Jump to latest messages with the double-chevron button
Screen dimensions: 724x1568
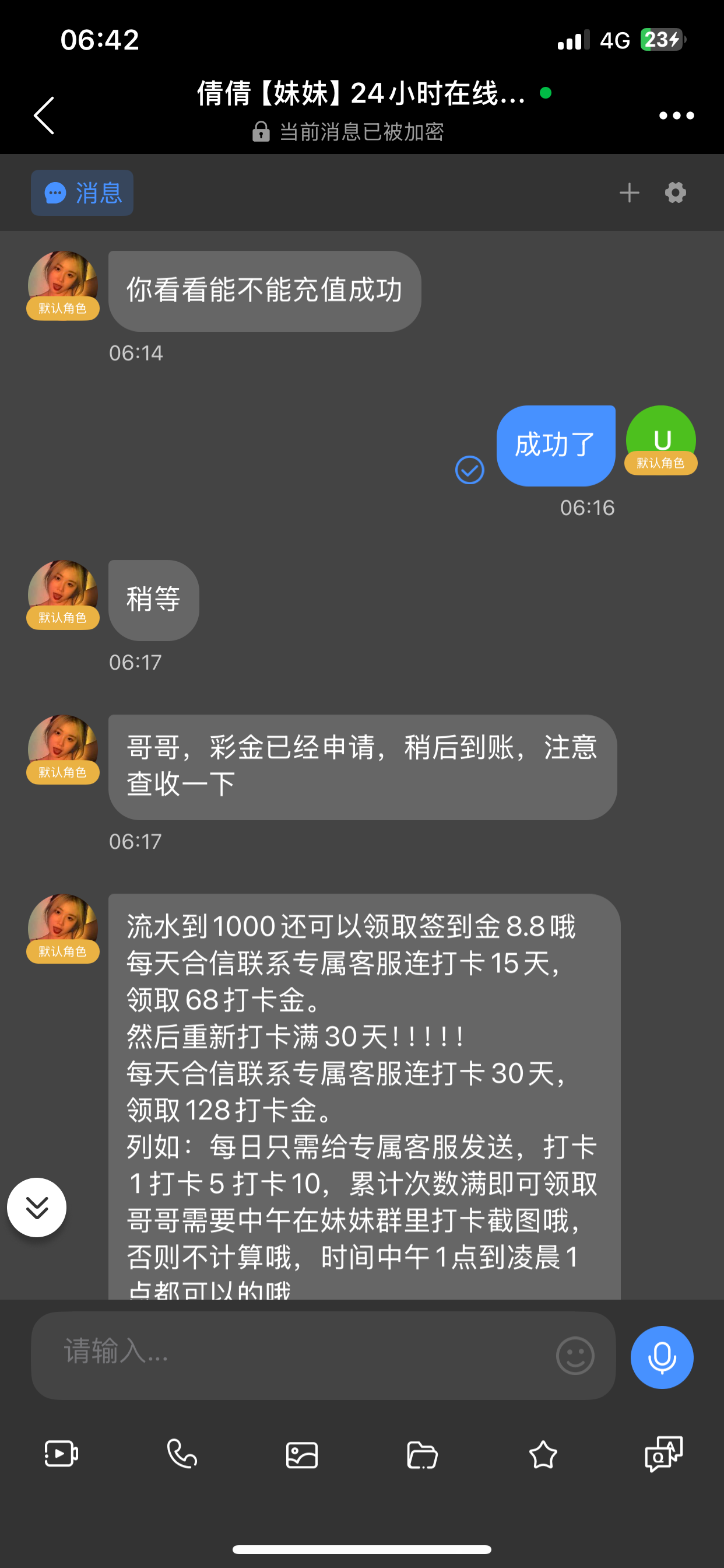[37, 1207]
